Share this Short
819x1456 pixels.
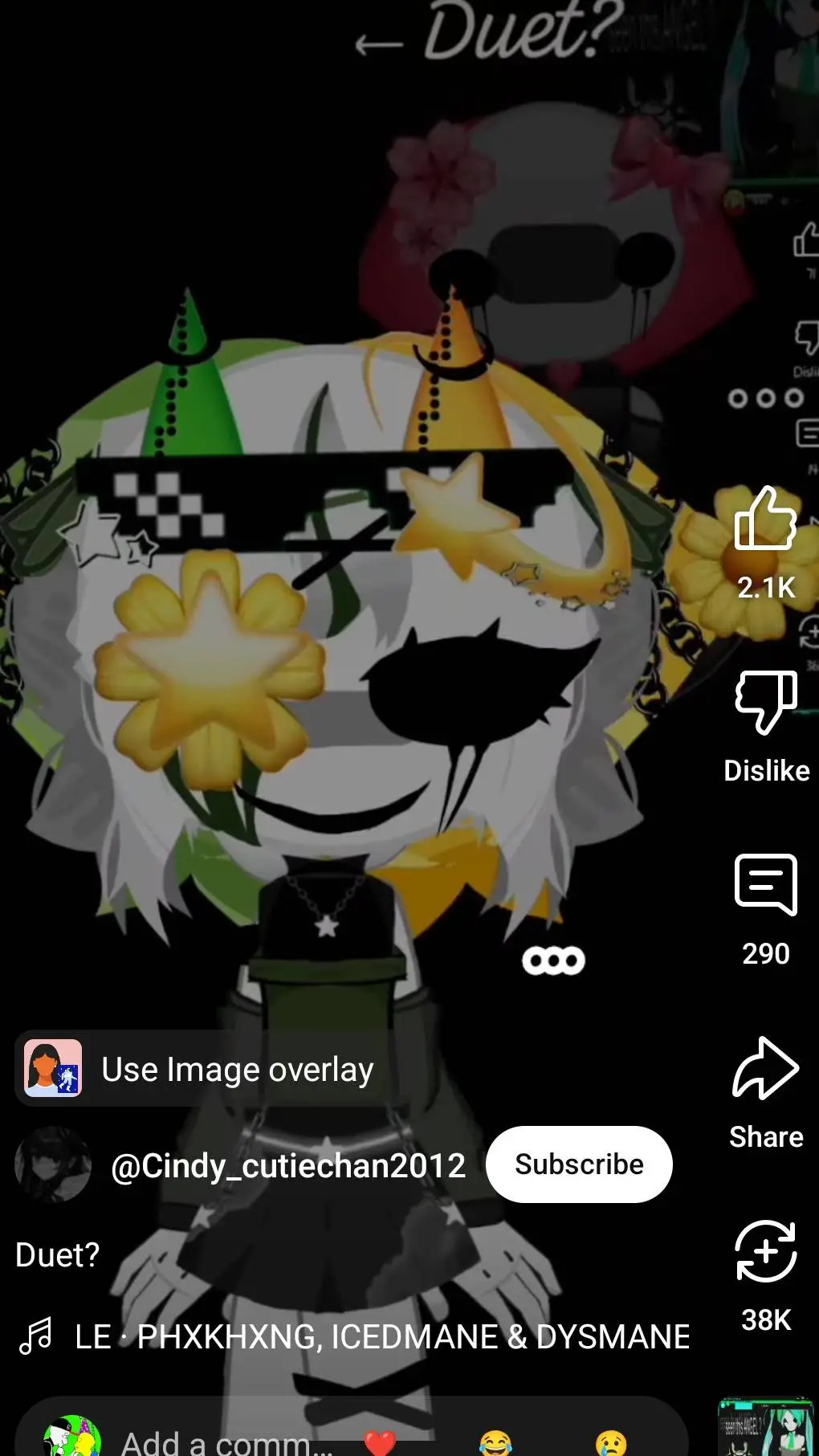[765, 1069]
